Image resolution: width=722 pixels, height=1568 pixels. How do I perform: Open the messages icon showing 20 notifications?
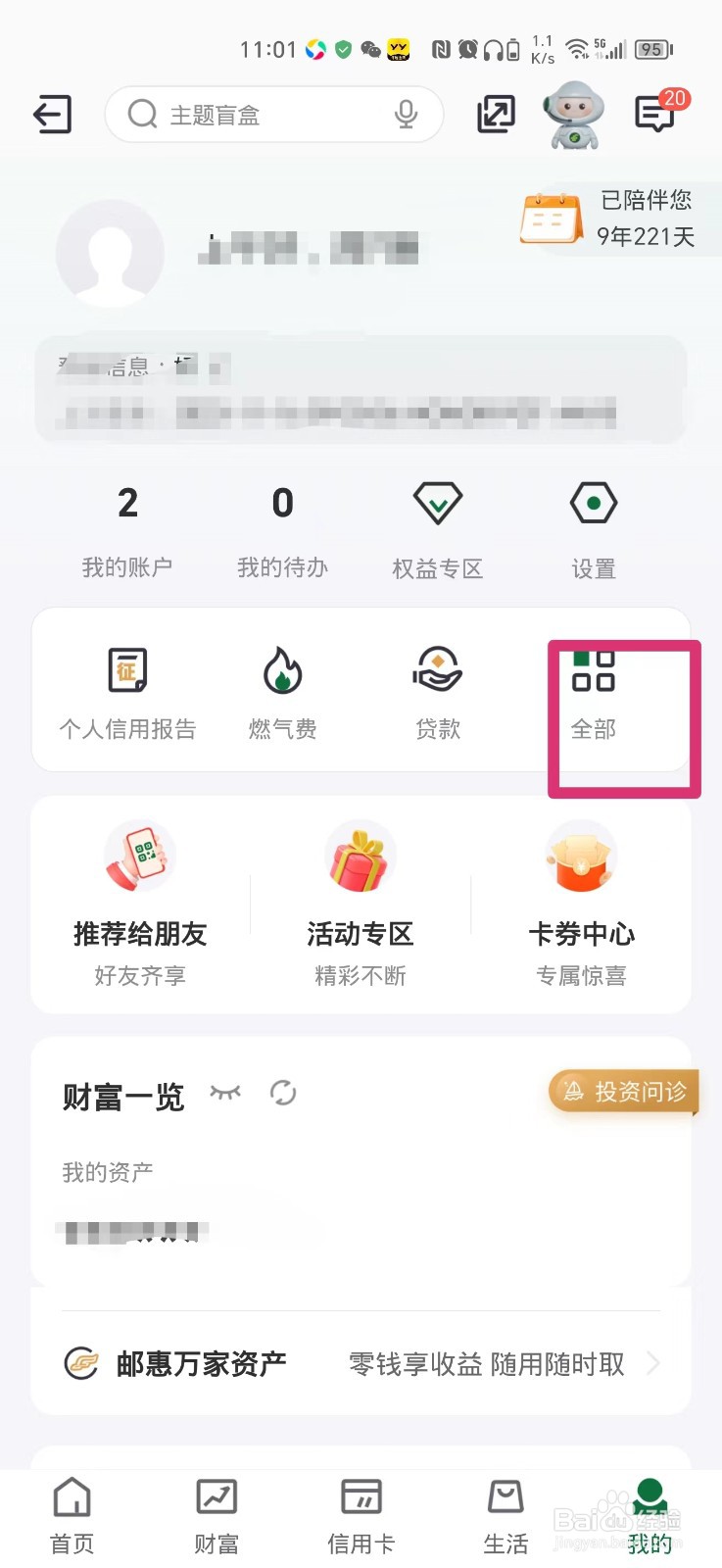[655, 116]
